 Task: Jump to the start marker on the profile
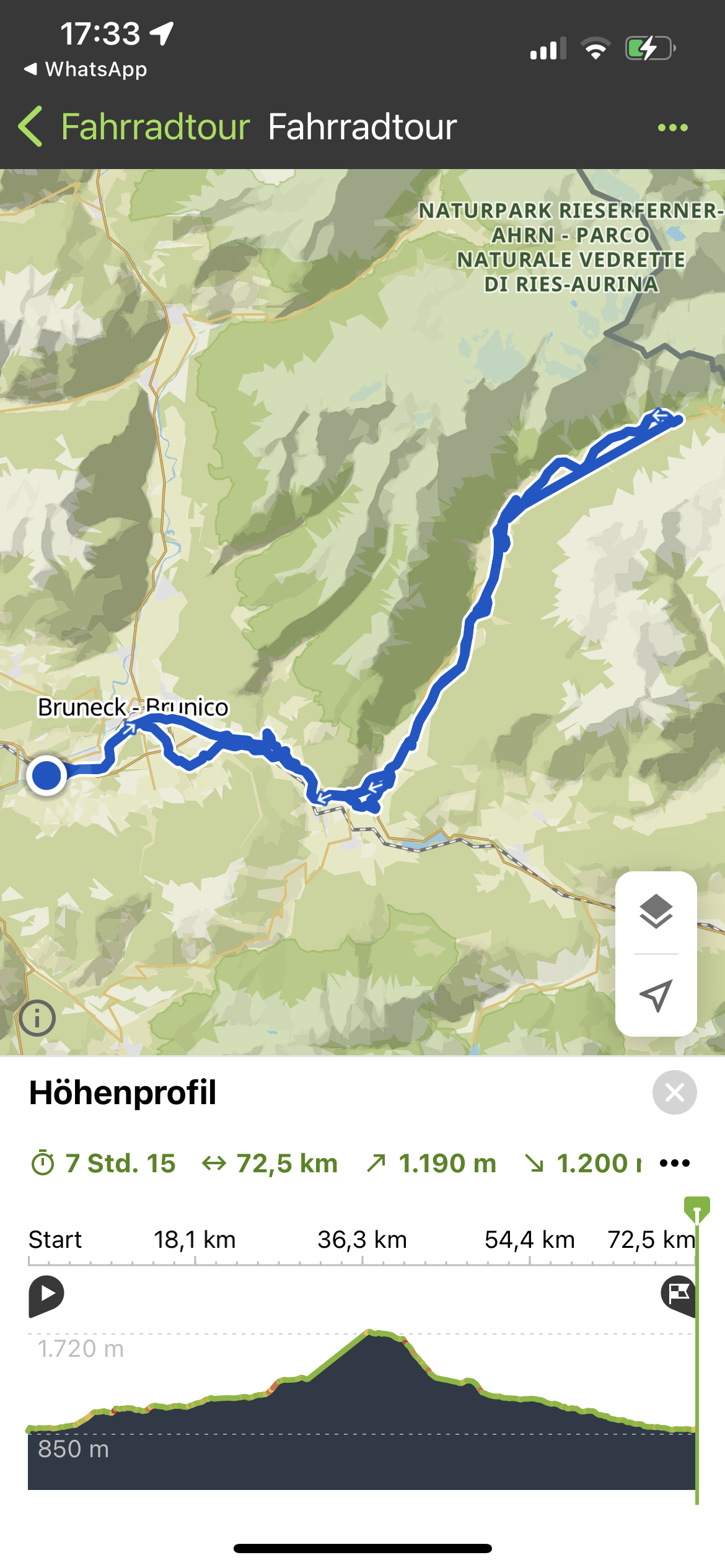(x=46, y=1294)
